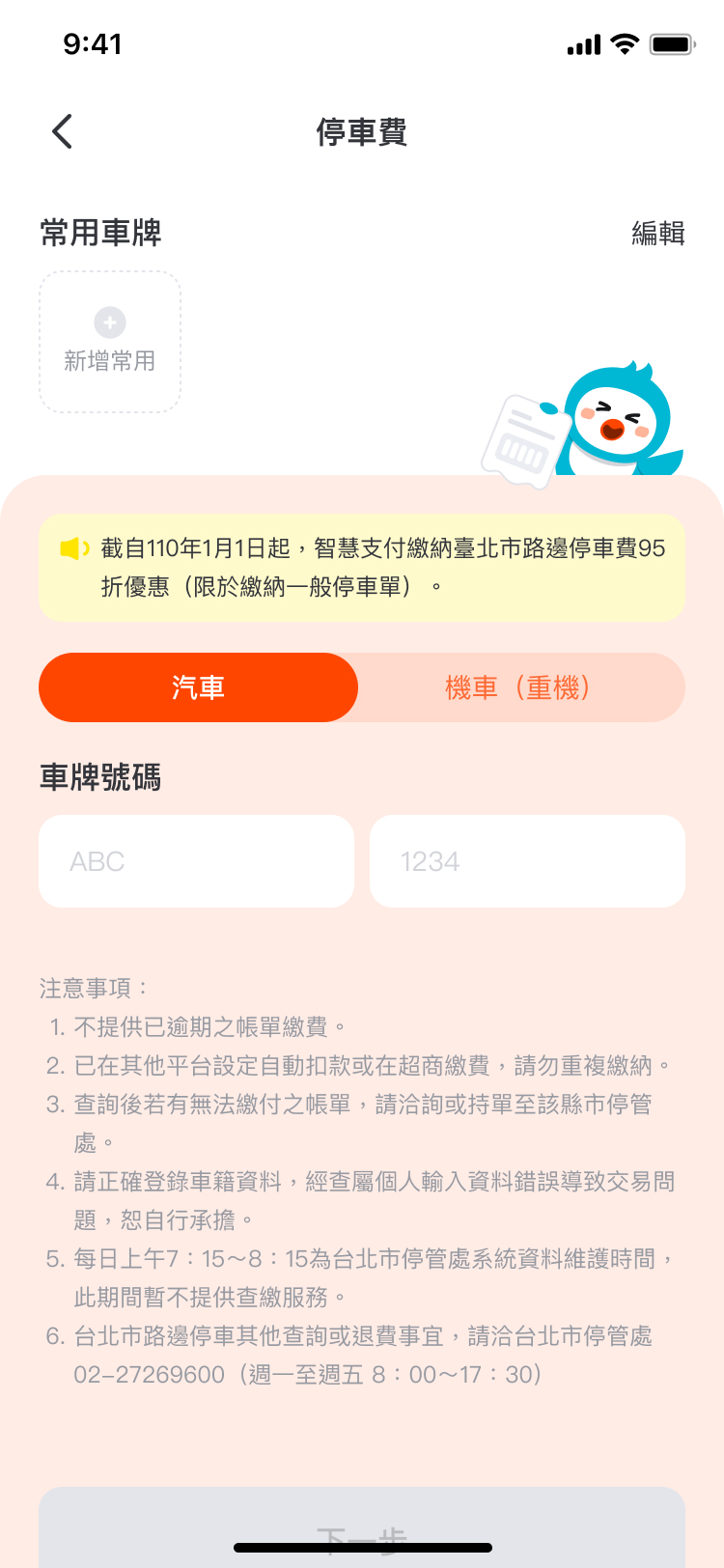
Task: Switch to 機車（重機）tab
Action: [x=521, y=687]
